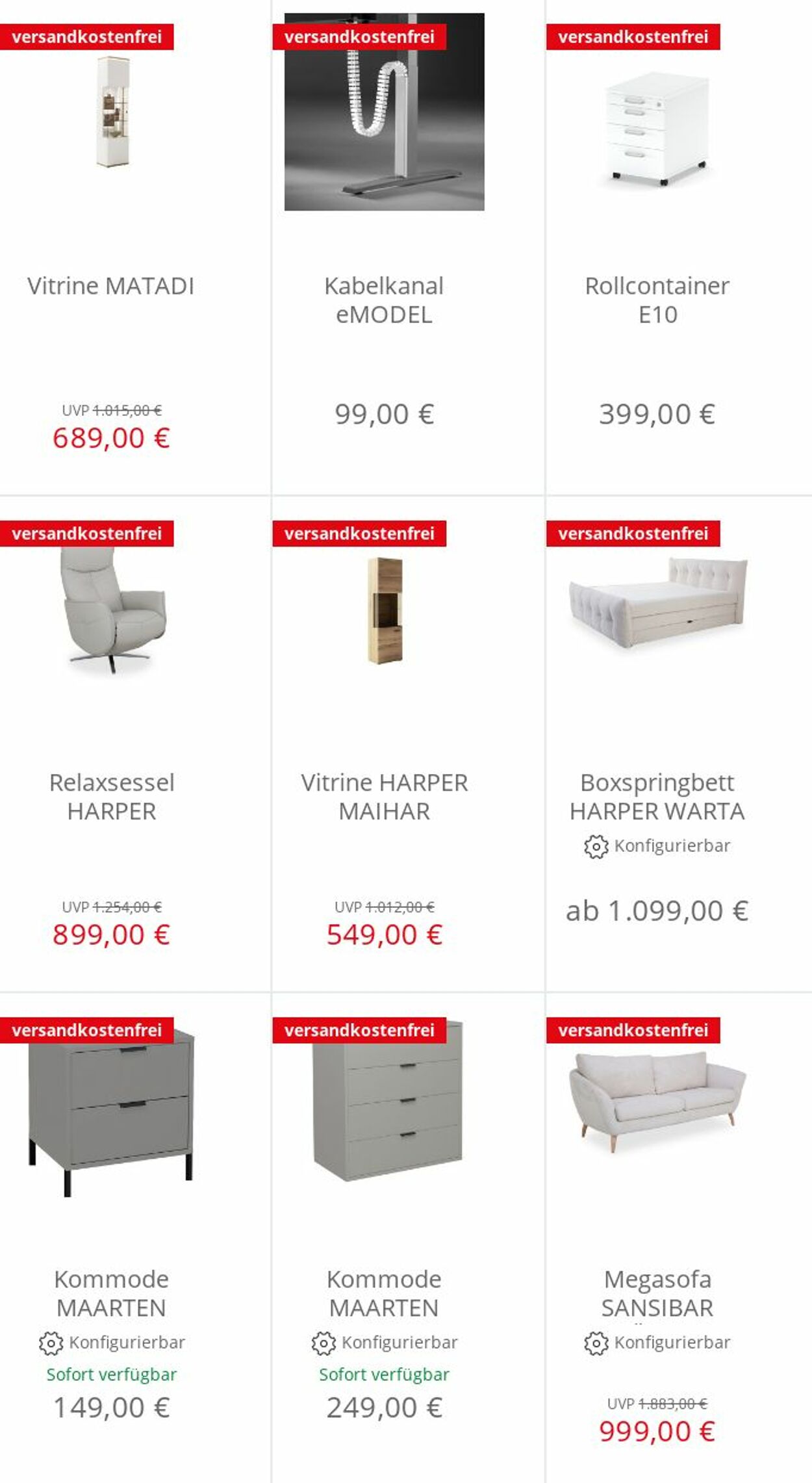
Task: Open the Relaxsessel HARPER product card
Action: [x=134, y=744]
